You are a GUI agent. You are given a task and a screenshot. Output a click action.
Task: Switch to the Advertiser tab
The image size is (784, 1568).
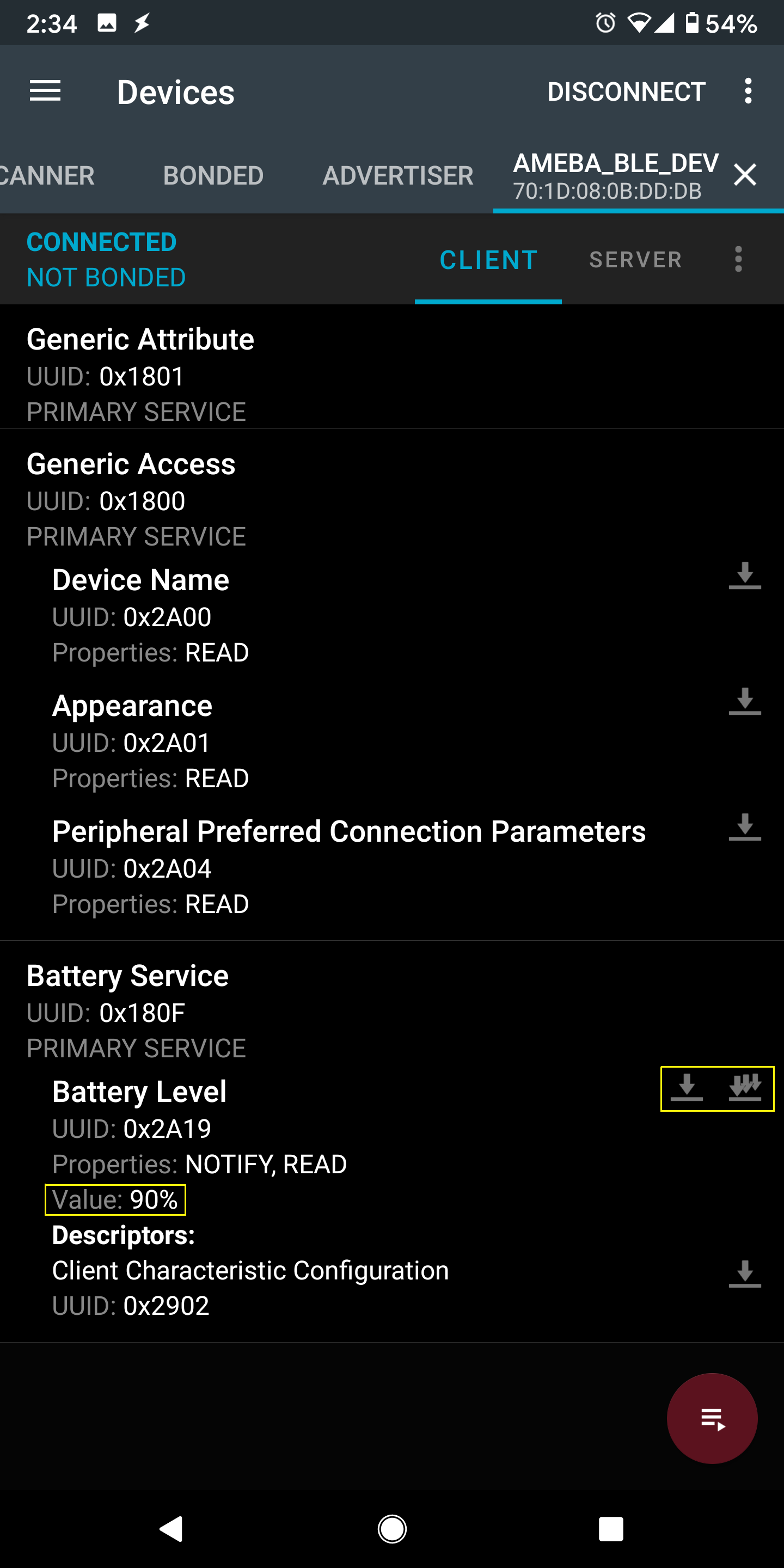[x=397, y=176]
